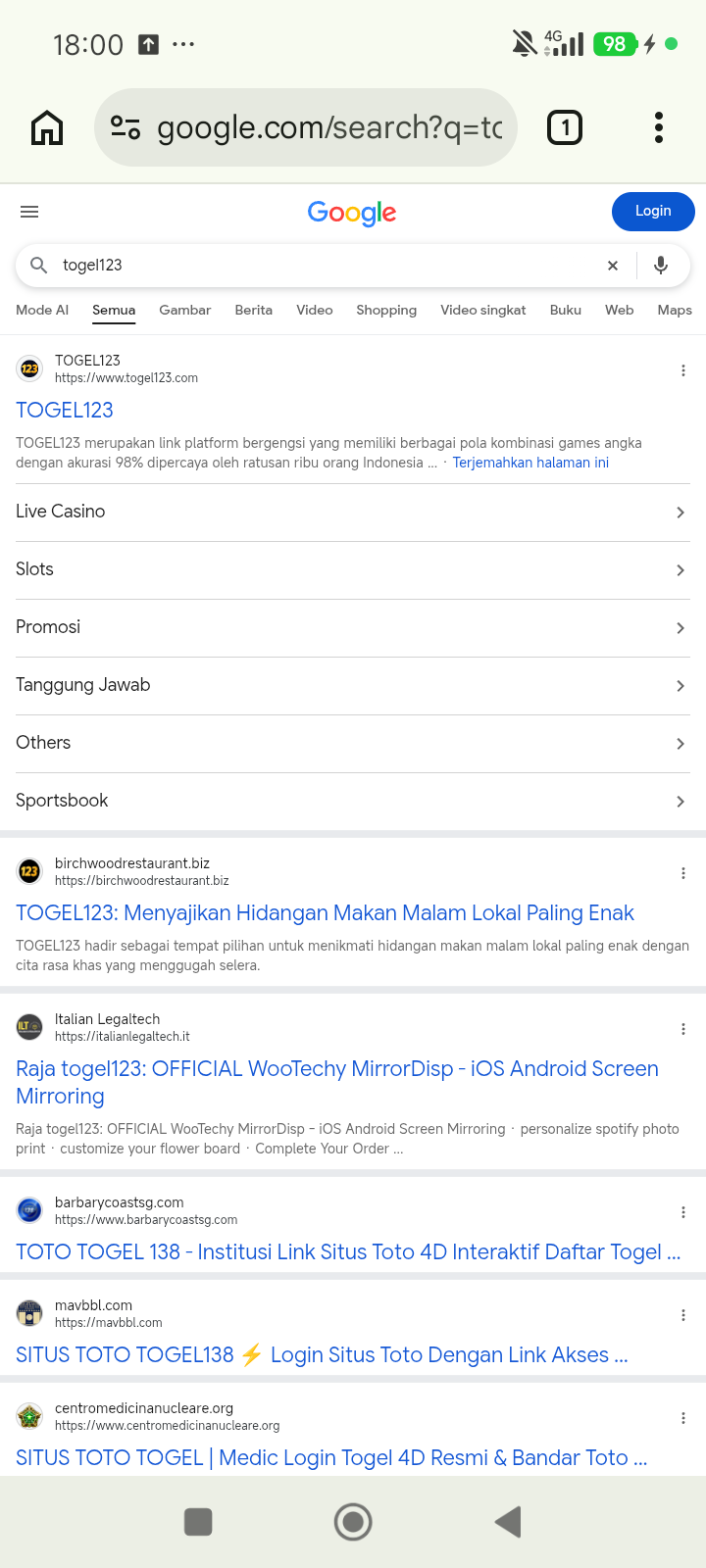Open the TOGEL123 result title link
Screen dimensions: 706x1568
[x=65, y=410]
